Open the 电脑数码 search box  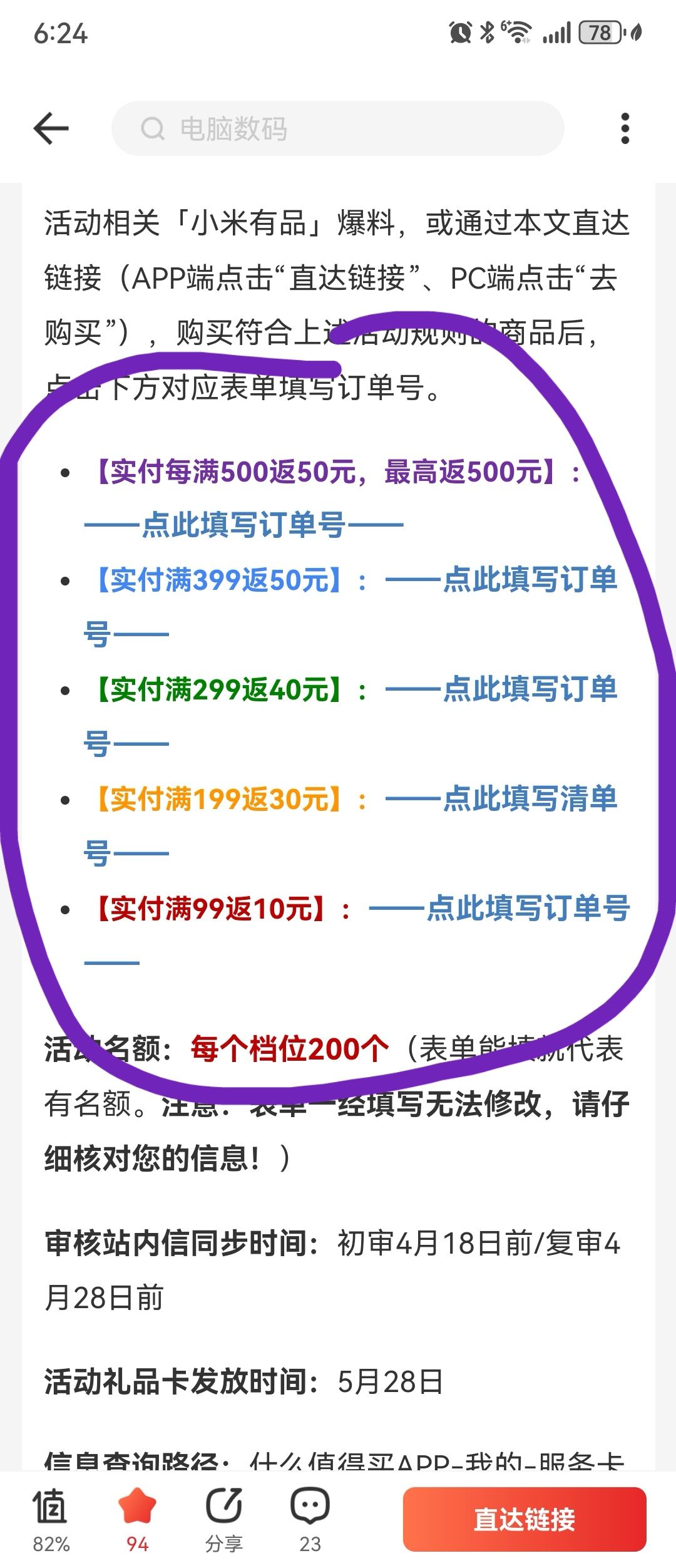[338, 129]
